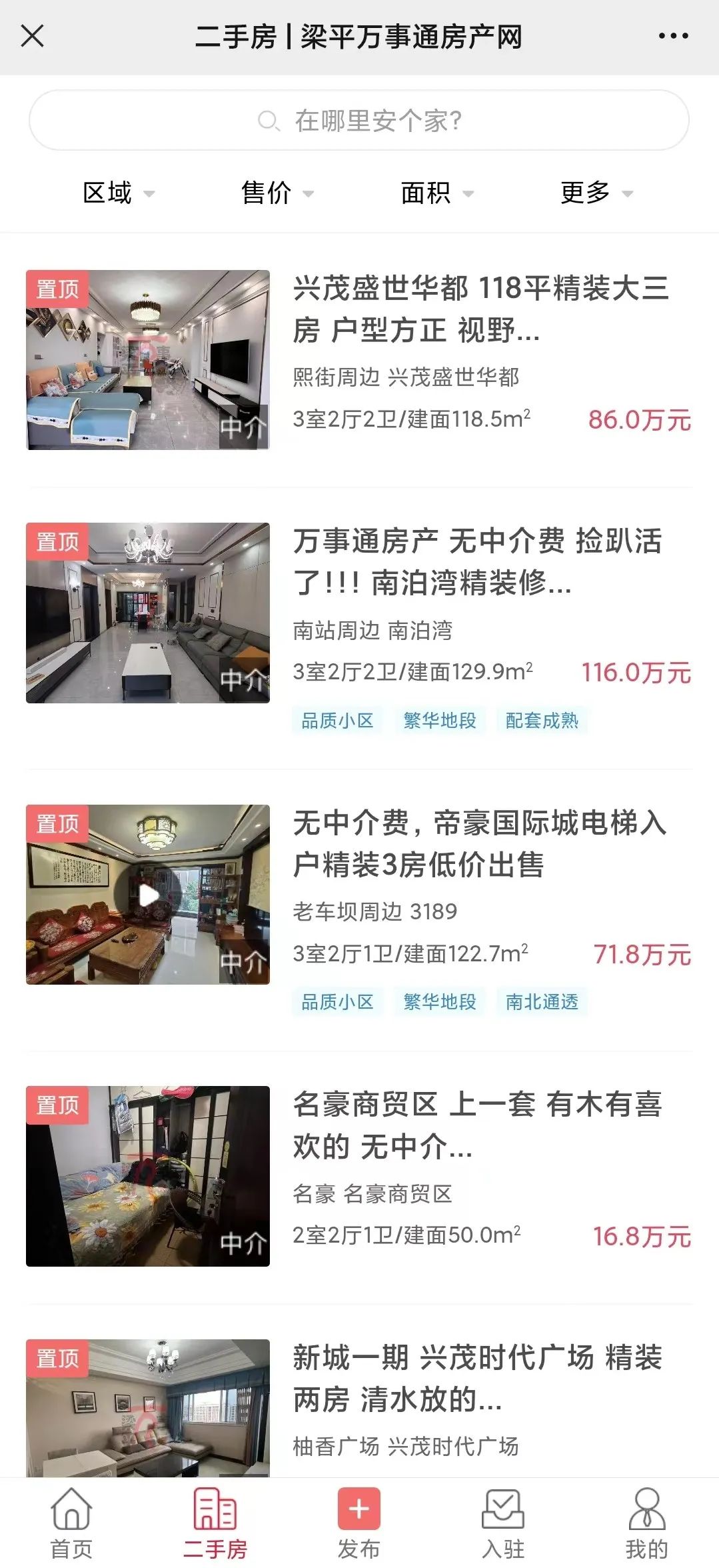Expand the 售价 filter dropdown
The height and width of the screenshot is (1568, 719).
[x=277, y=193]
